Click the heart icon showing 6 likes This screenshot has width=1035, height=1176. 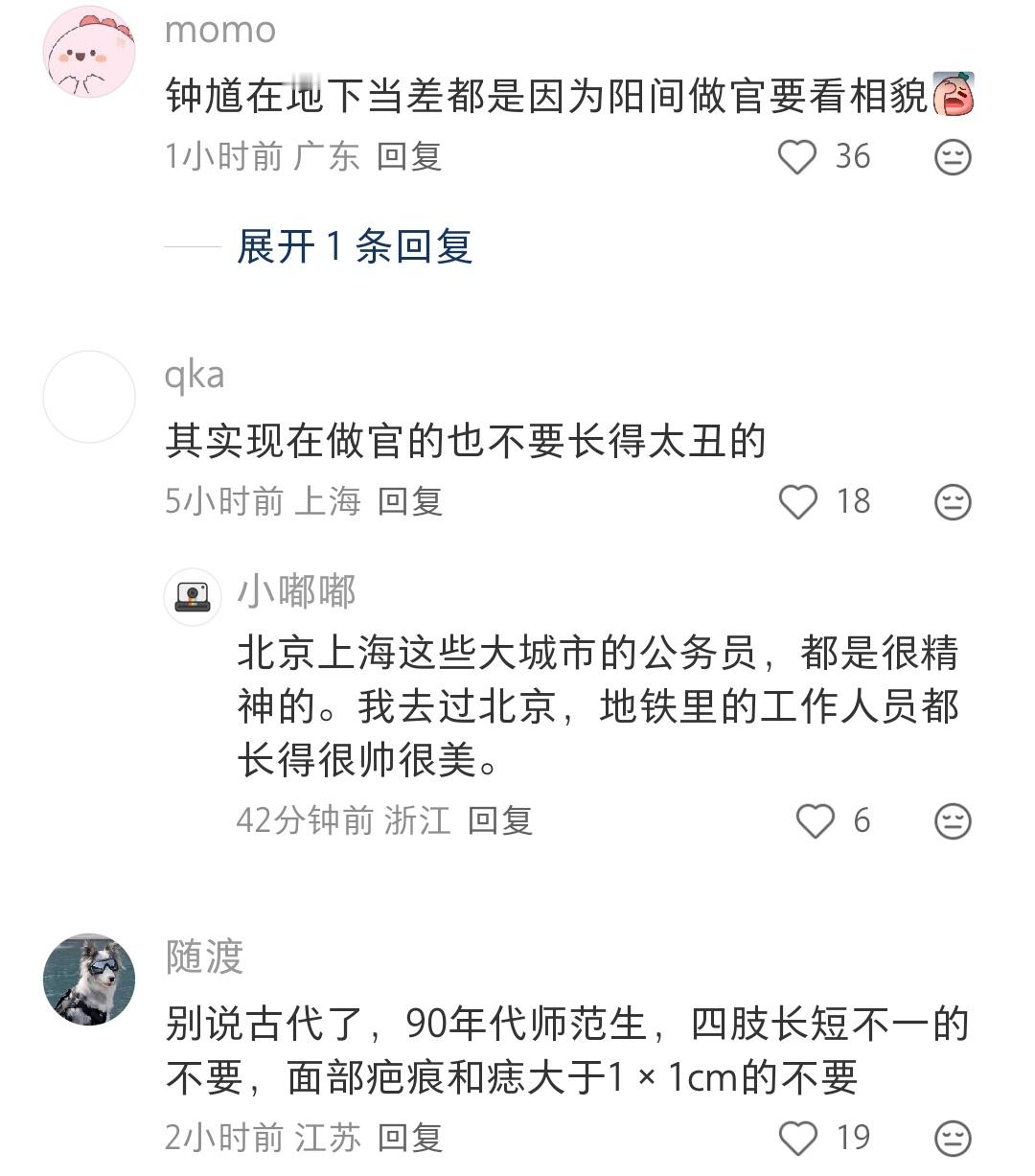814,821
